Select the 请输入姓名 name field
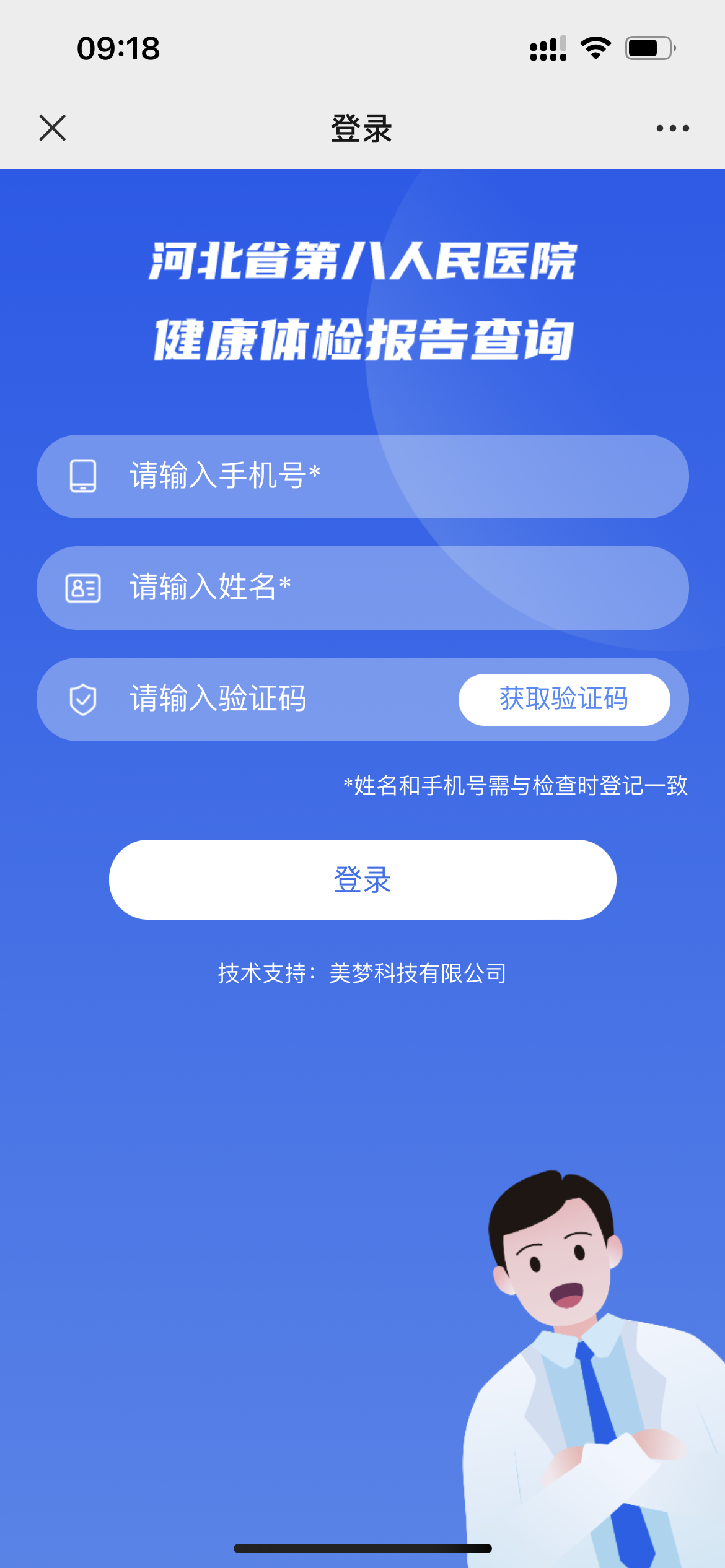Image resolution: width=725 pixels, height=1568 pixels. (372, 588)
